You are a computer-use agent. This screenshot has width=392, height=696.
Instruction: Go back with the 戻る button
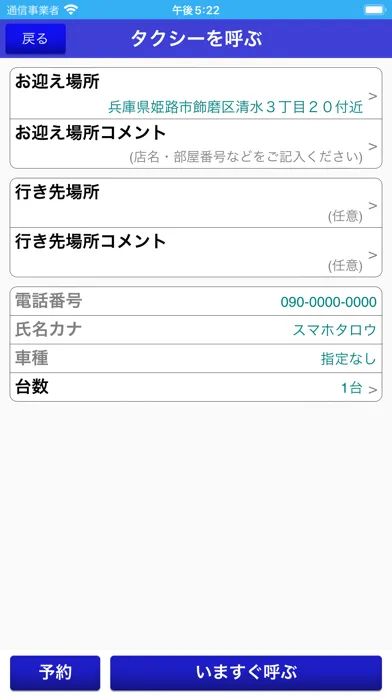36,39
